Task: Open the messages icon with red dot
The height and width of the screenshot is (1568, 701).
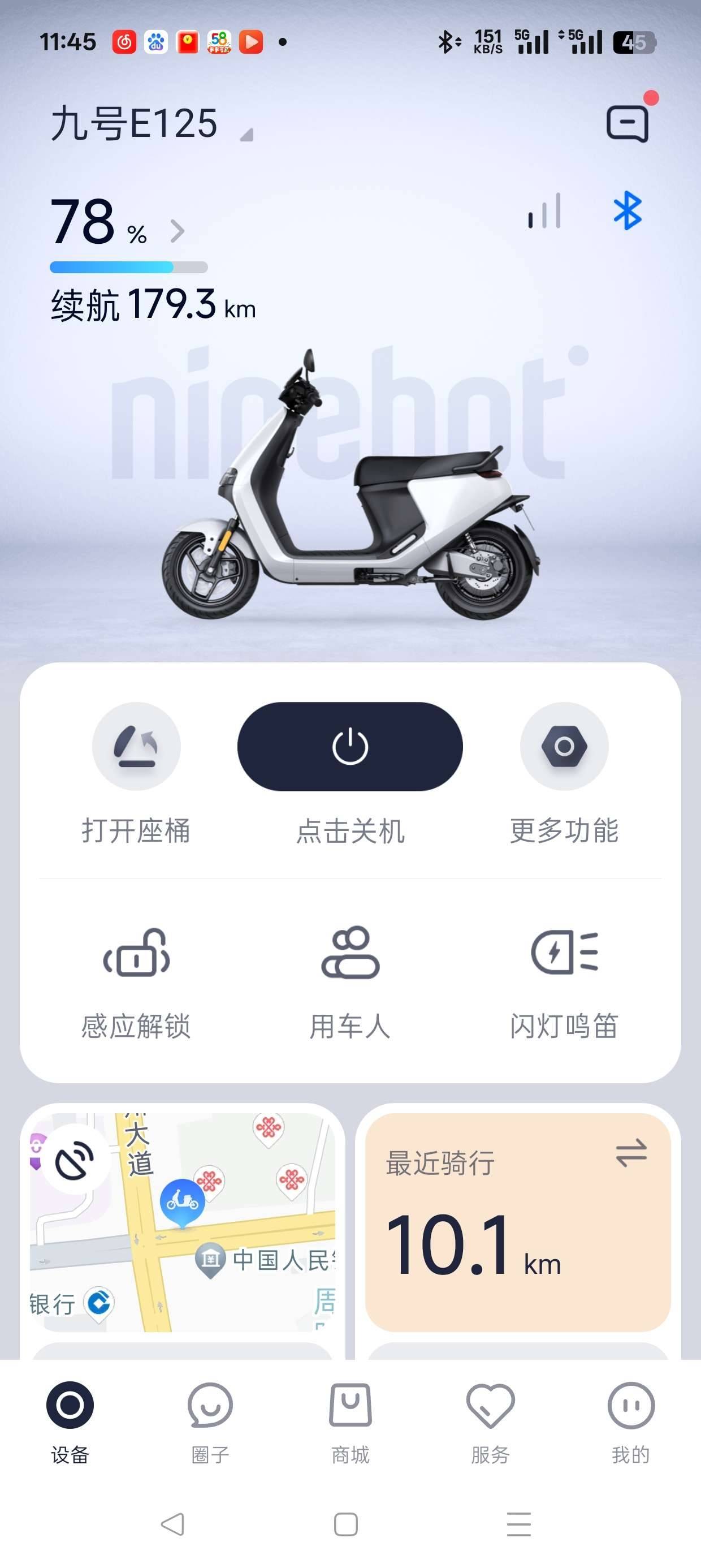Action: coord(628,123)
